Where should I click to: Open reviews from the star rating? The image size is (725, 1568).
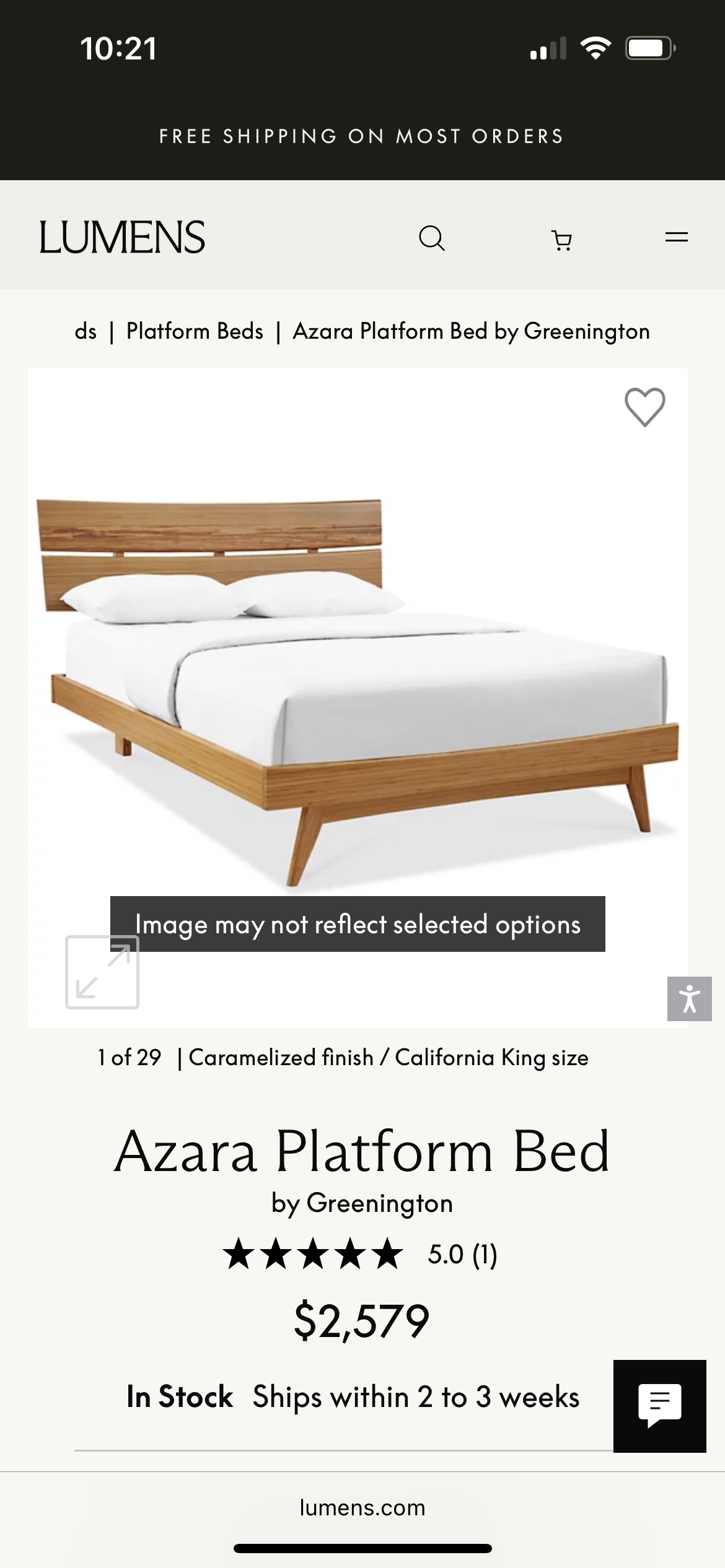[x=359, y=1254]
